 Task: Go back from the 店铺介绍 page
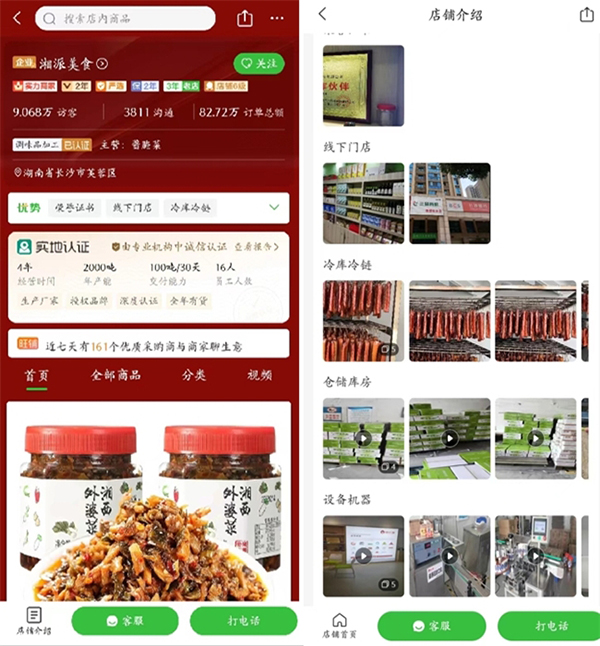coord(322,14)
